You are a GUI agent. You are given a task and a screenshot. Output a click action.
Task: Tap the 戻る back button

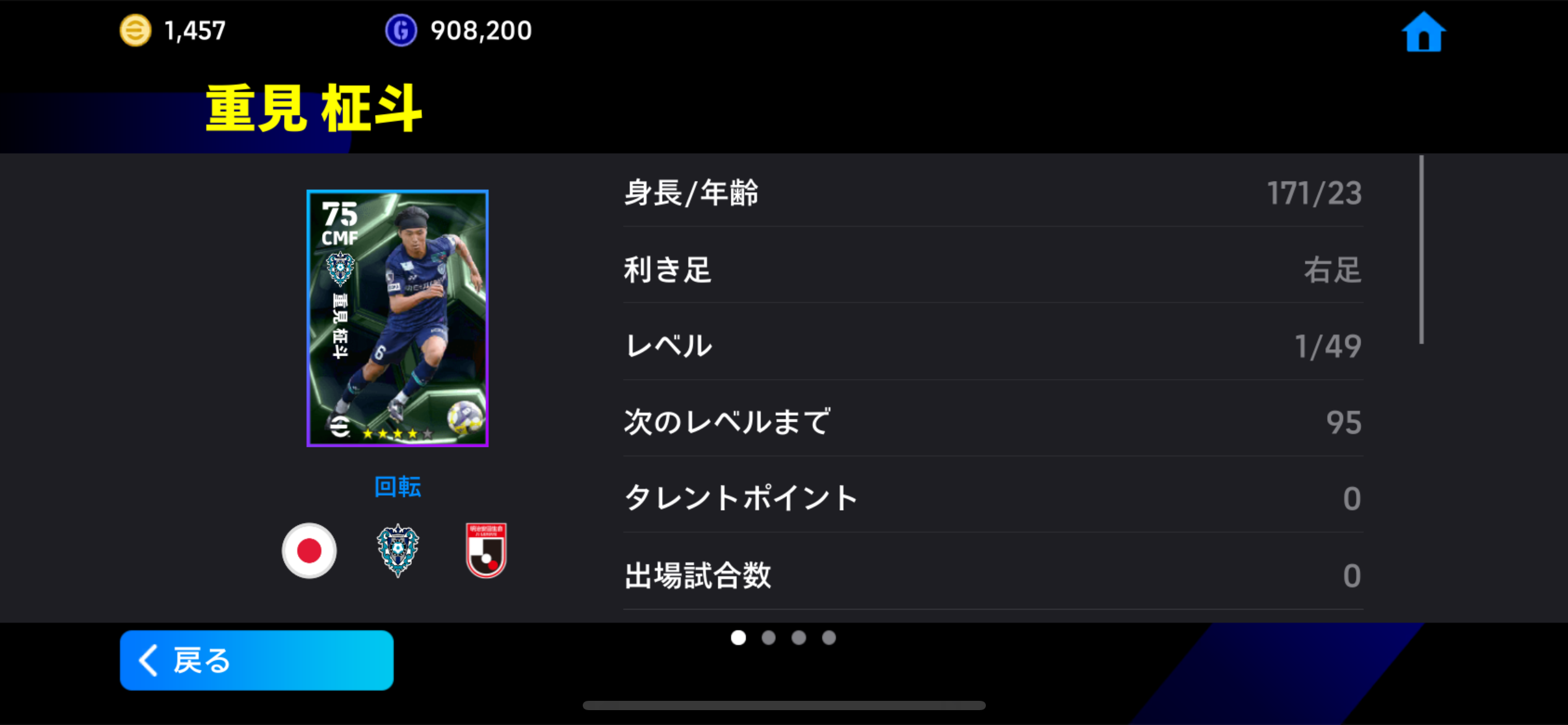(256, 660)
